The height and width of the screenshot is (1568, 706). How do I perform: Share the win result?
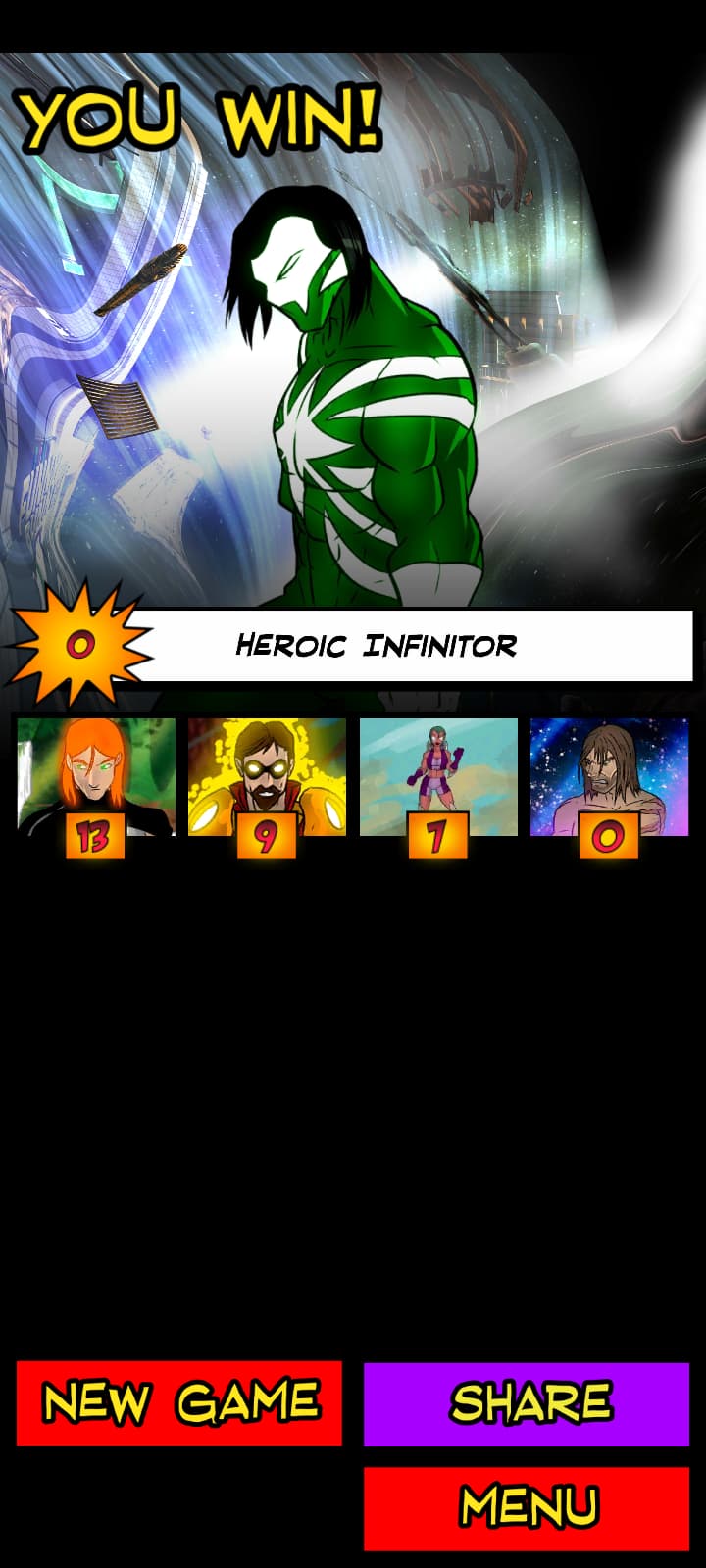point(527,1403)
